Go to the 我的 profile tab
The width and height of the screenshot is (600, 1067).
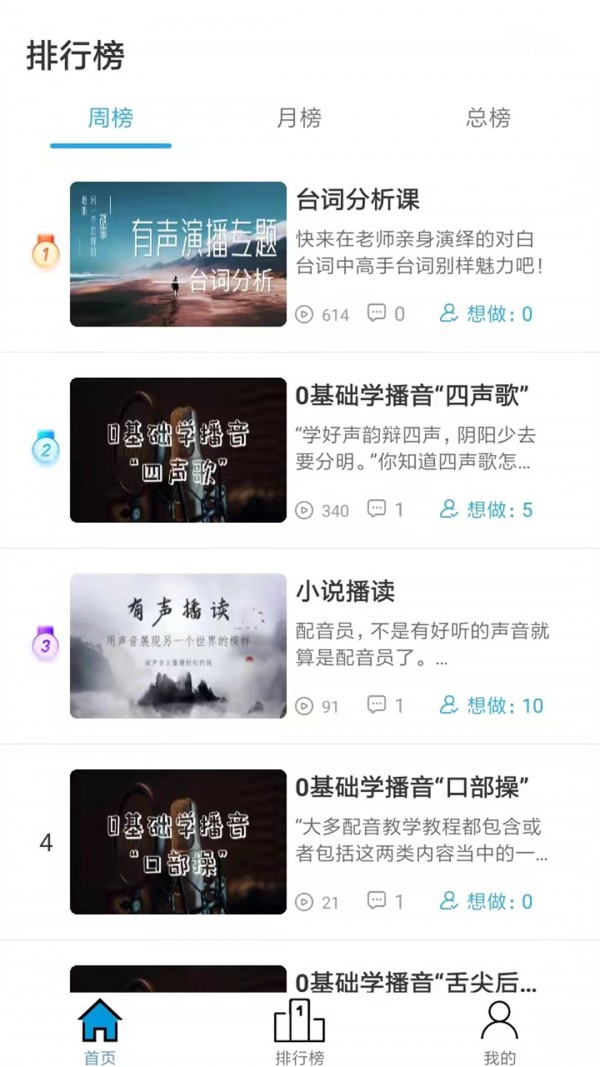(x=499, y=1033)
